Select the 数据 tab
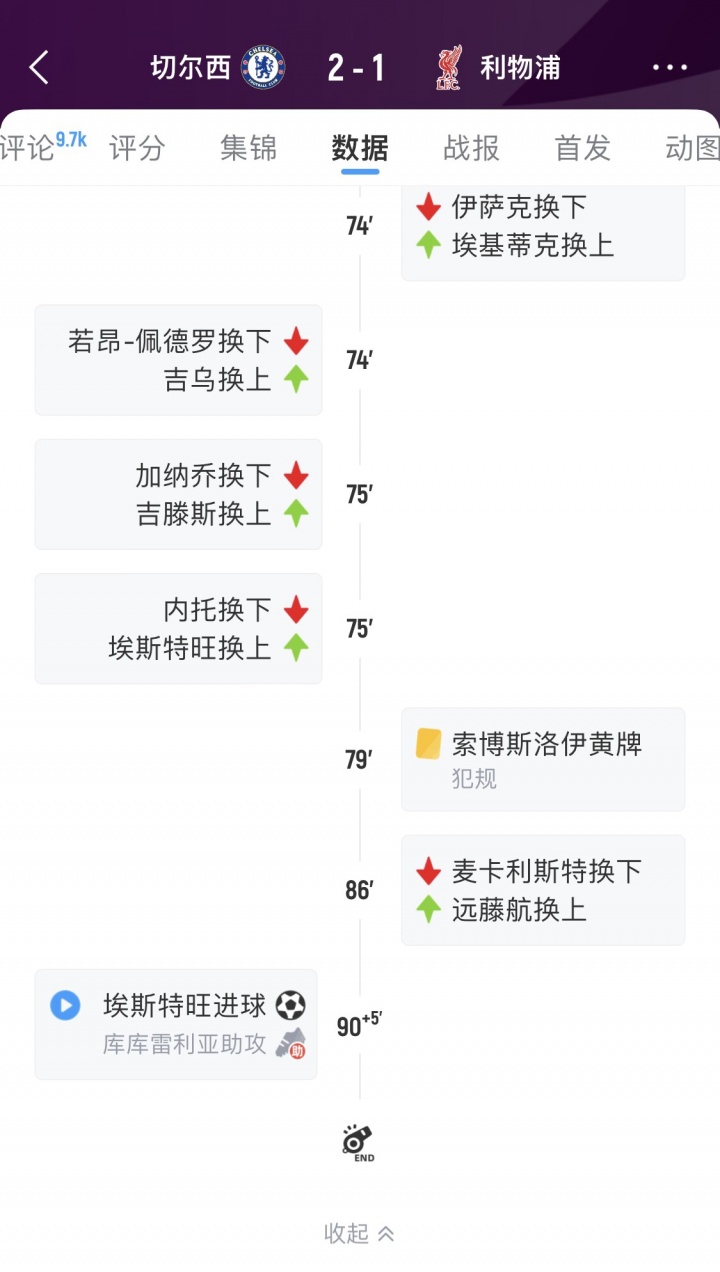This screenshot has width=720, height=1272. (x=360, y=148)
